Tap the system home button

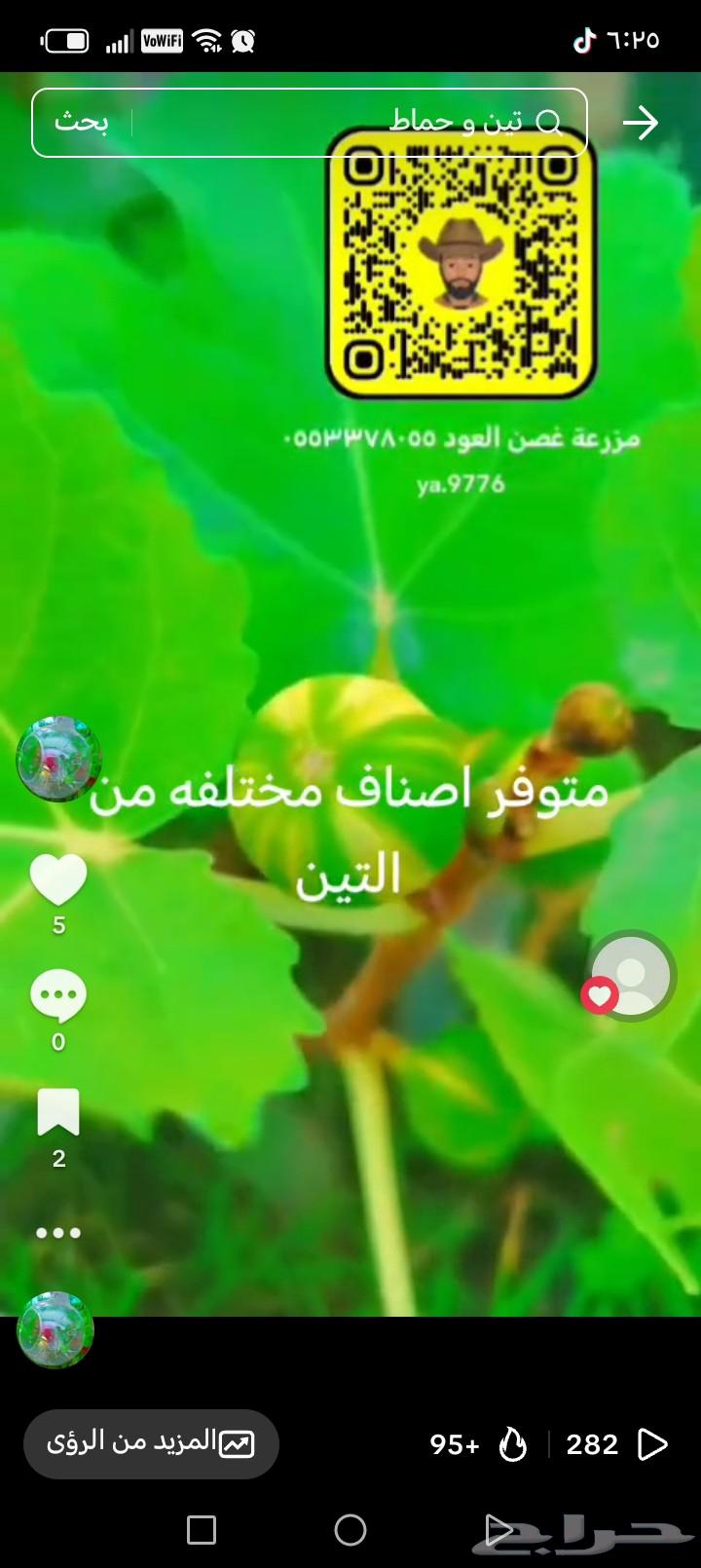point(350,1530)
